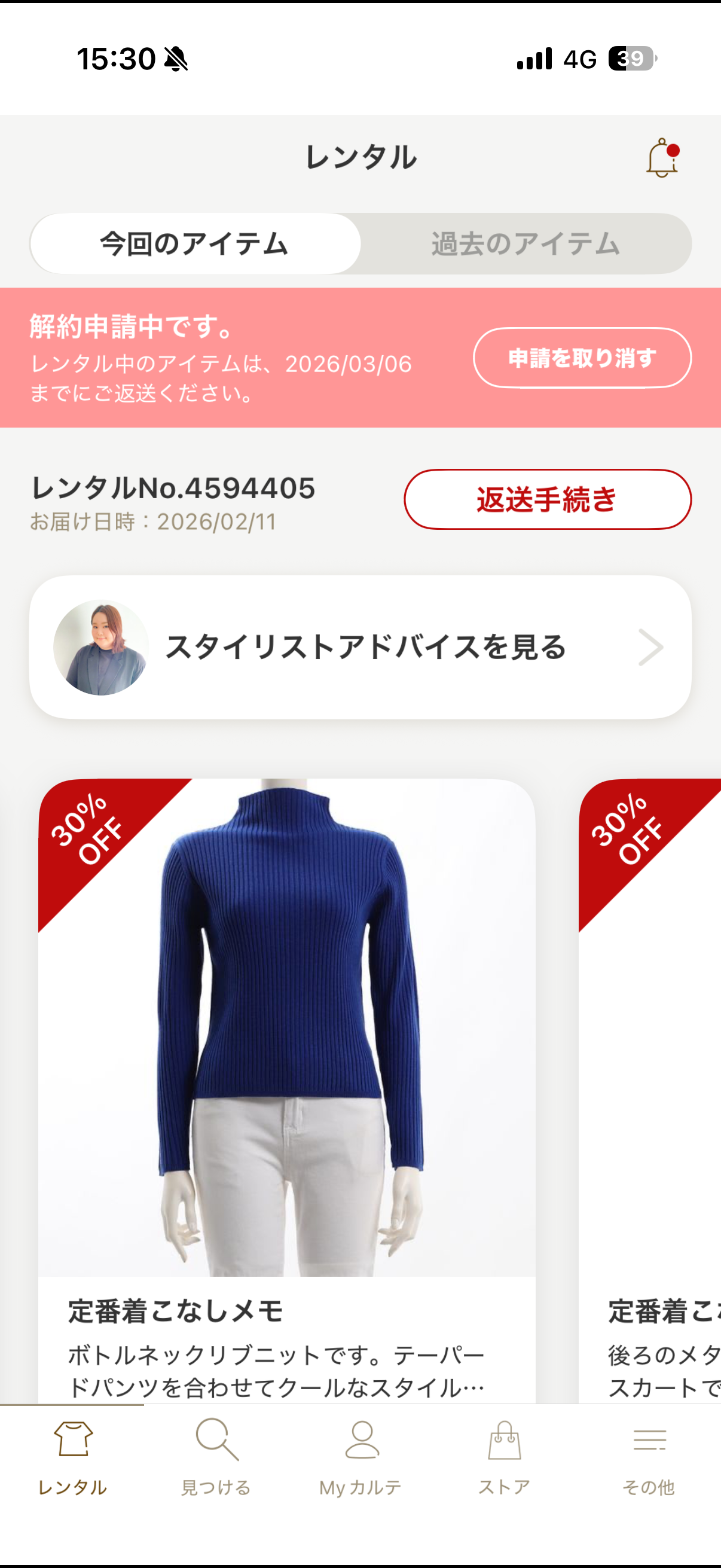Image resolution: width=721 pixels, height=1568 pixels.
Task: Go to the レンタル bottom tab
Action: 72,1458
